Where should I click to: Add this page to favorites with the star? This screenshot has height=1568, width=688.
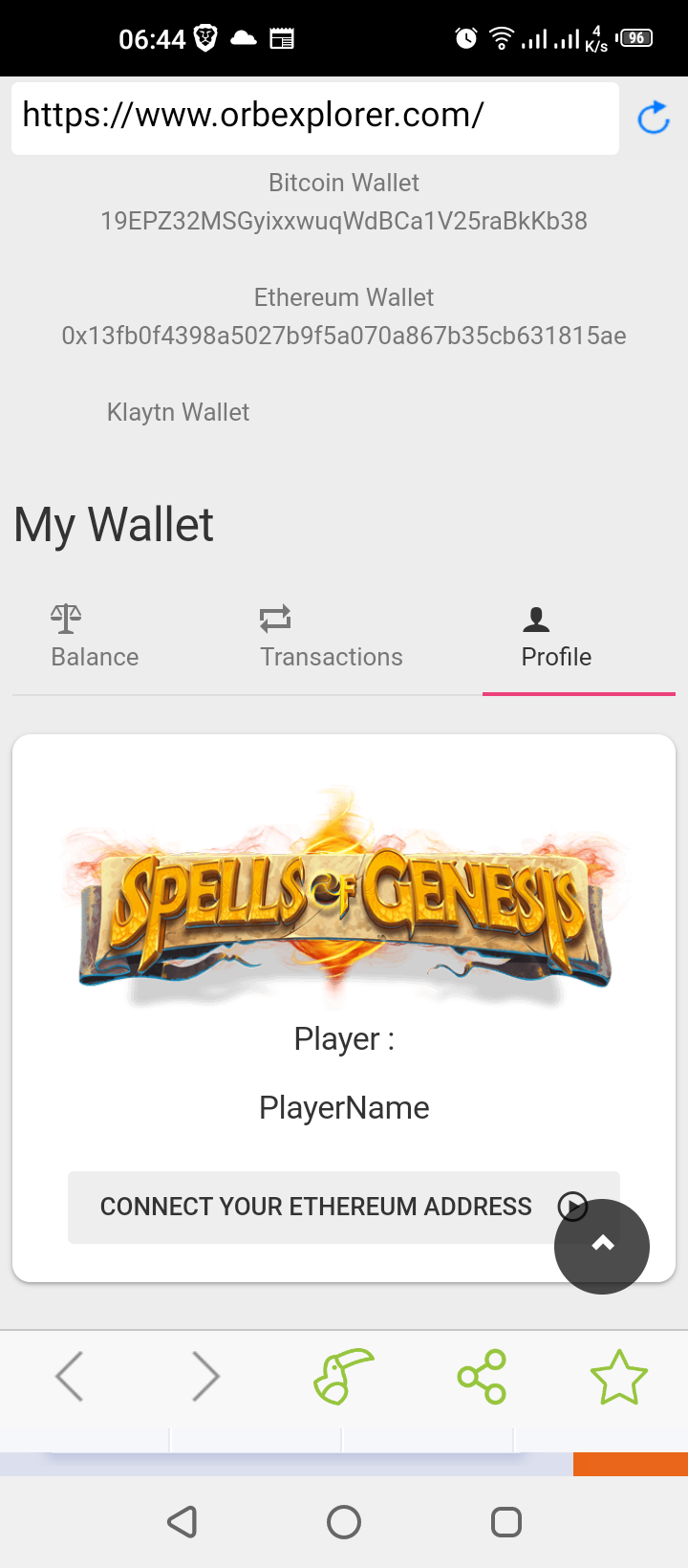[619, 1377]
